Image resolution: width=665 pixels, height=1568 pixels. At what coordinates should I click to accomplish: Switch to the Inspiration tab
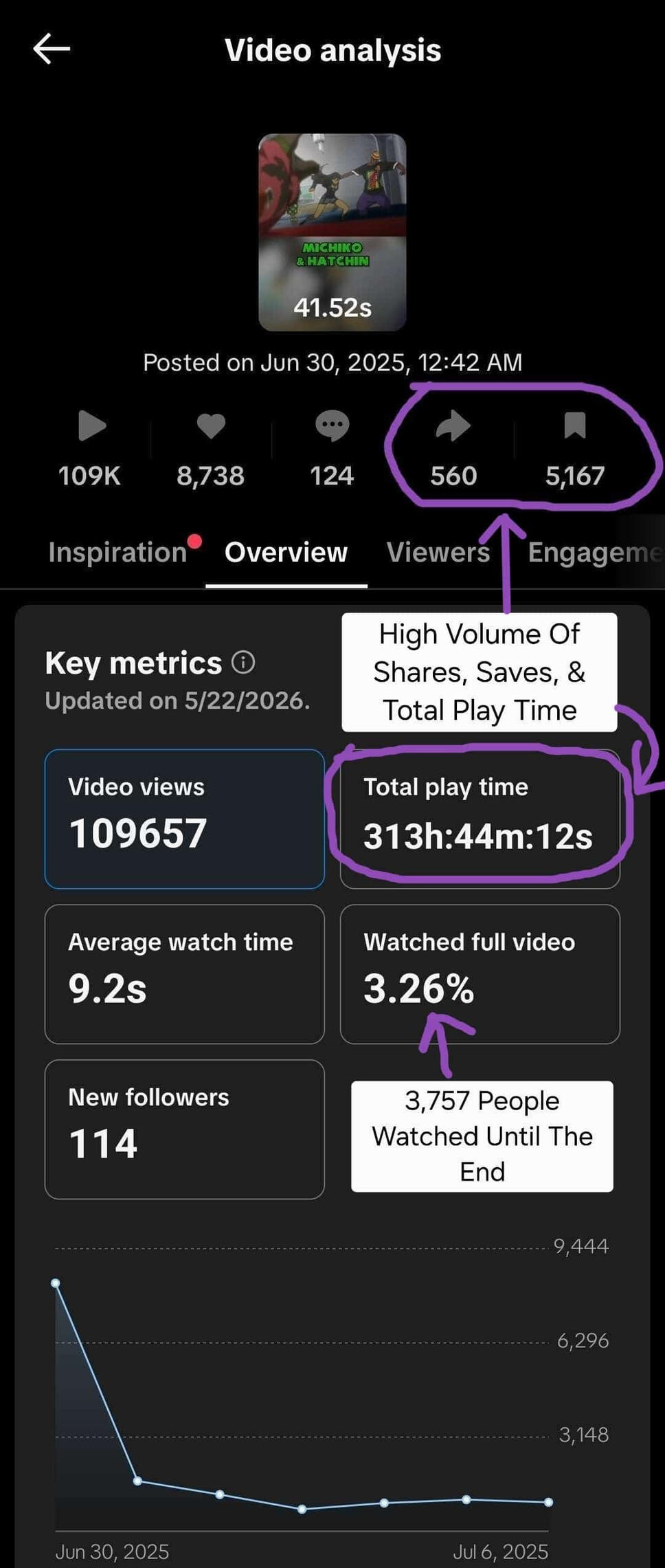(117, 552)
